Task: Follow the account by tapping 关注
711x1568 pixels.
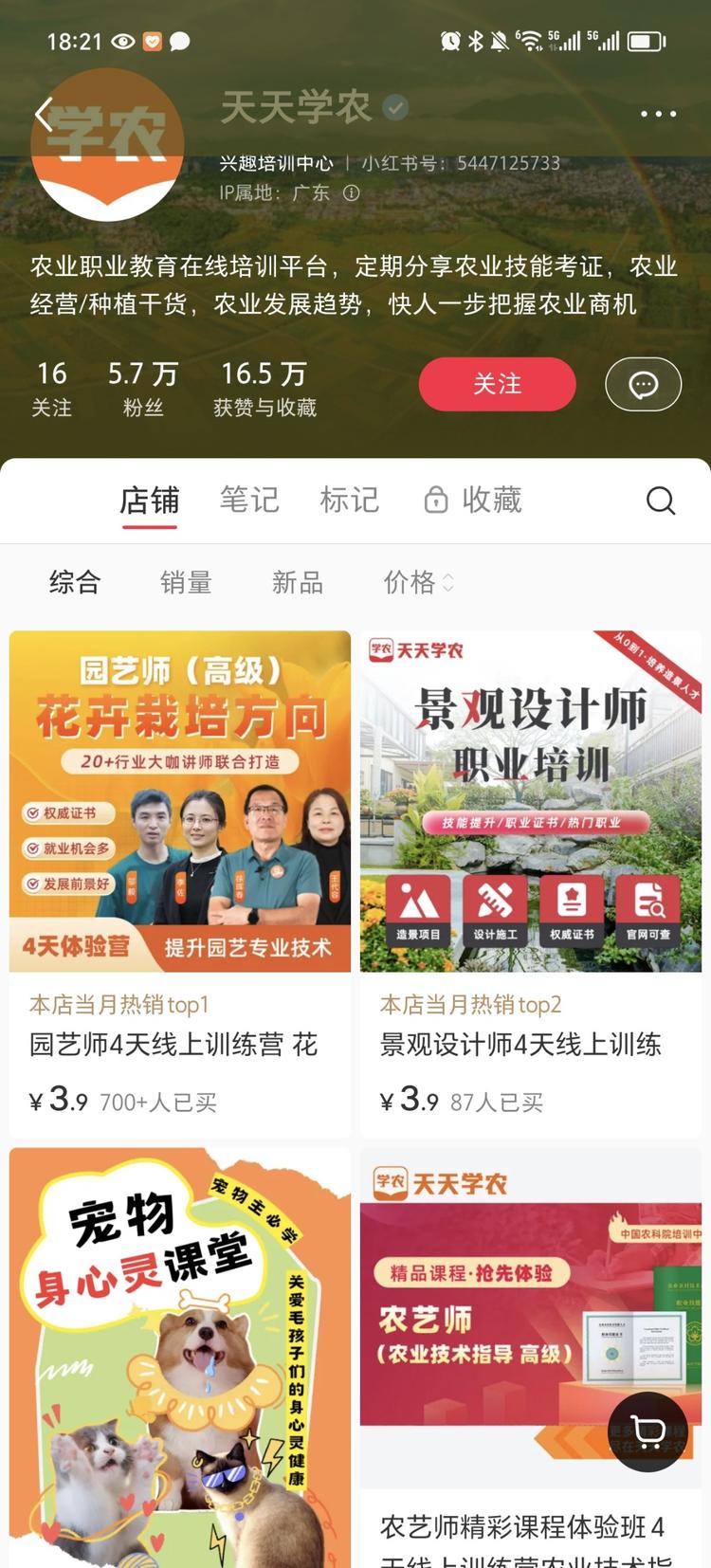Action: pyautogui.click(x=497, y=384)
